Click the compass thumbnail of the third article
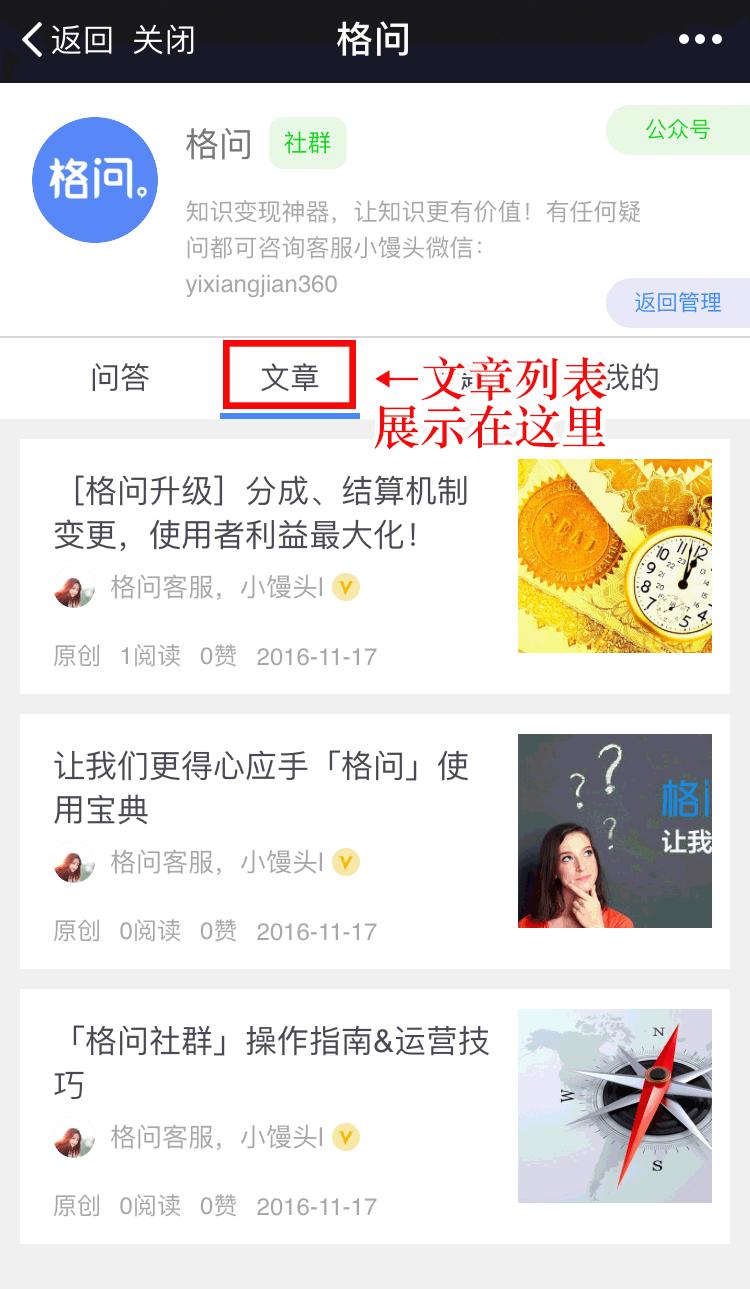The height and width of the screenshot is (1289, 750). tap(615, 1105)
